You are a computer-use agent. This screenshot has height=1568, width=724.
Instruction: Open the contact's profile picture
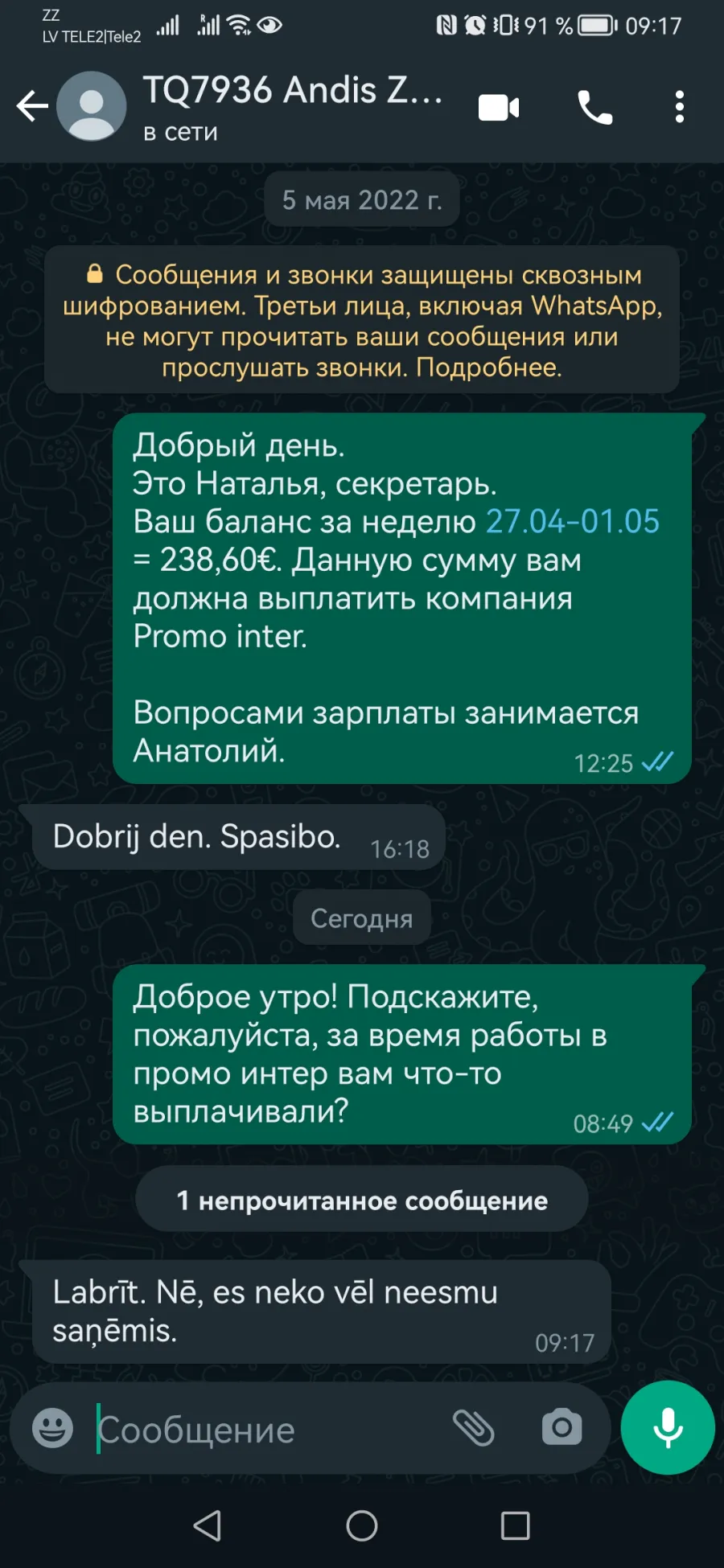[92, 106]
